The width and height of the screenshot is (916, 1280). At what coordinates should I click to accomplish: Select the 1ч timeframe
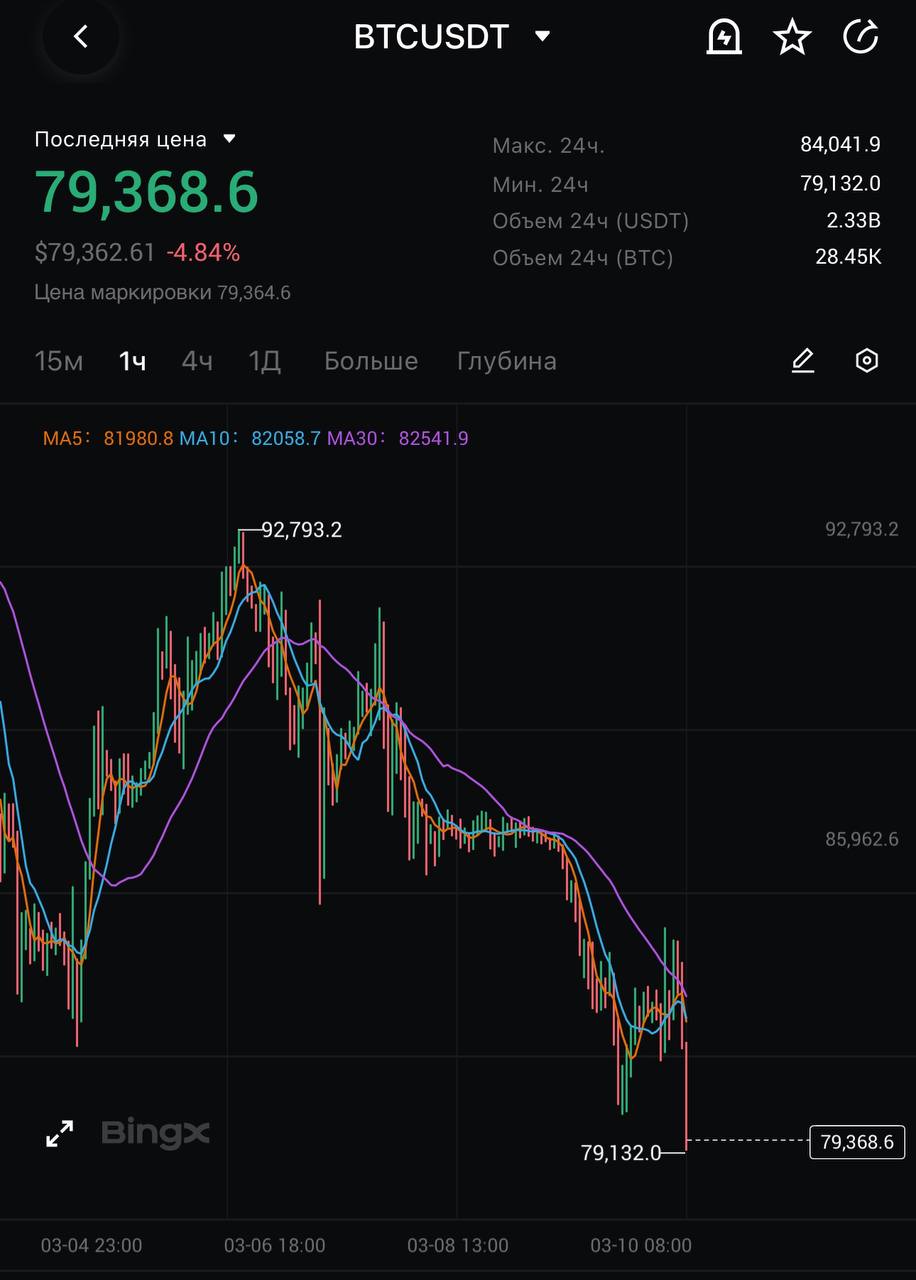(x=132, y=361)
